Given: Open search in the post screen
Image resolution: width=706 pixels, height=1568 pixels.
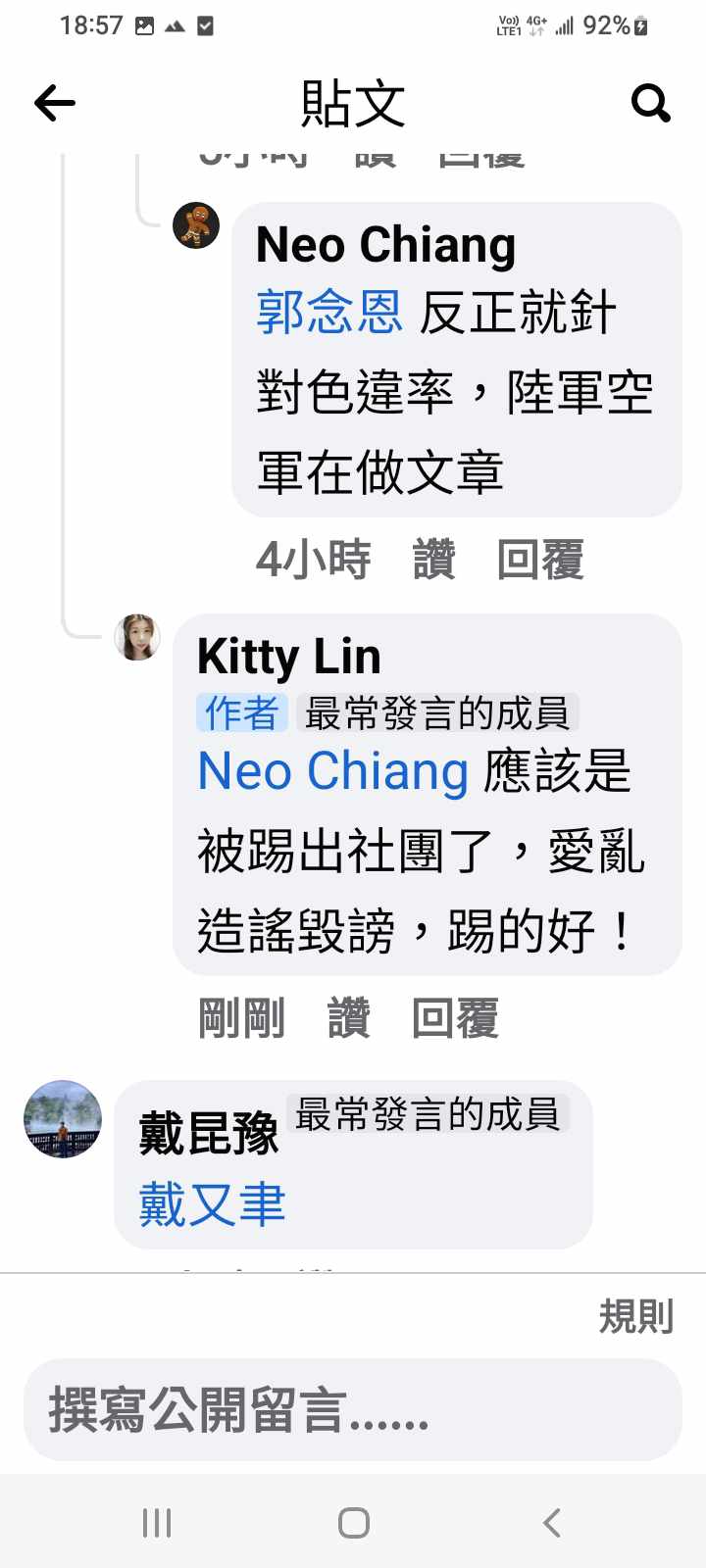Looking at the screenshot, I should coord(650,103).
